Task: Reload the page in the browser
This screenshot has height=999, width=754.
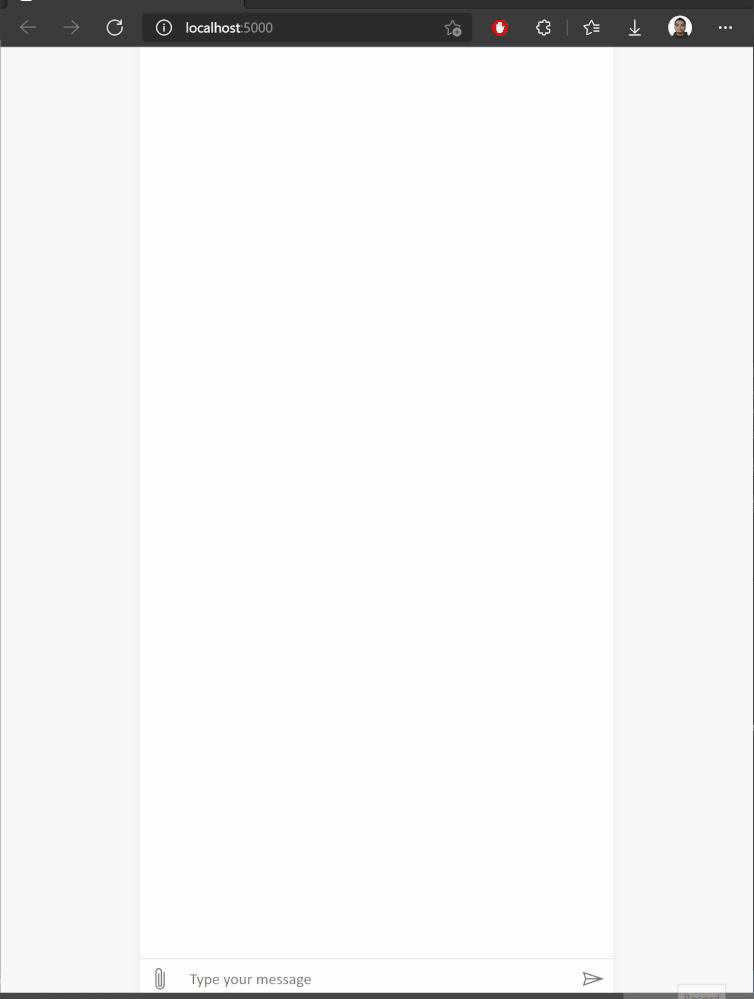Action: point(115,28)
